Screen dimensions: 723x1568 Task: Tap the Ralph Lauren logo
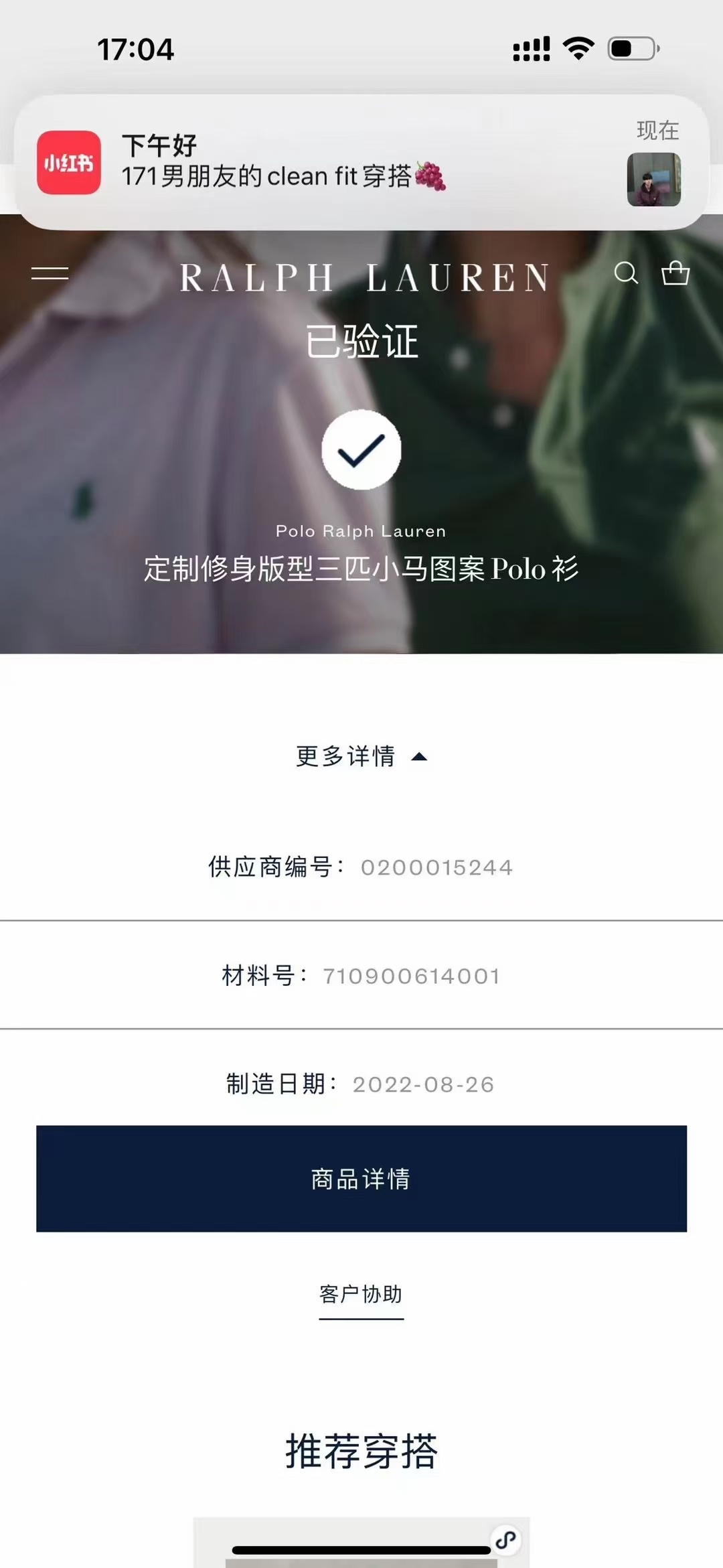364,277
